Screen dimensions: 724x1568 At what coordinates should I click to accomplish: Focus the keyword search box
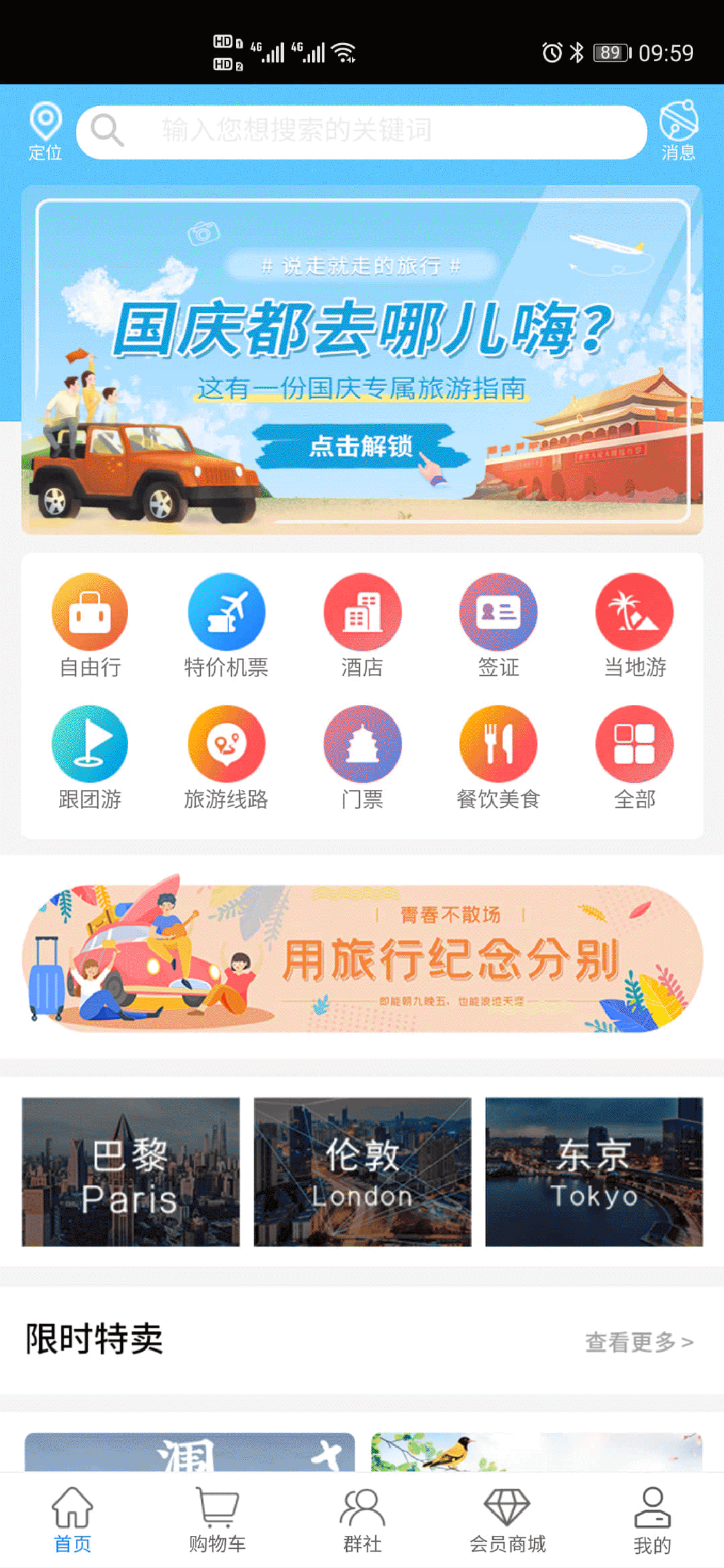click(361, 132)
